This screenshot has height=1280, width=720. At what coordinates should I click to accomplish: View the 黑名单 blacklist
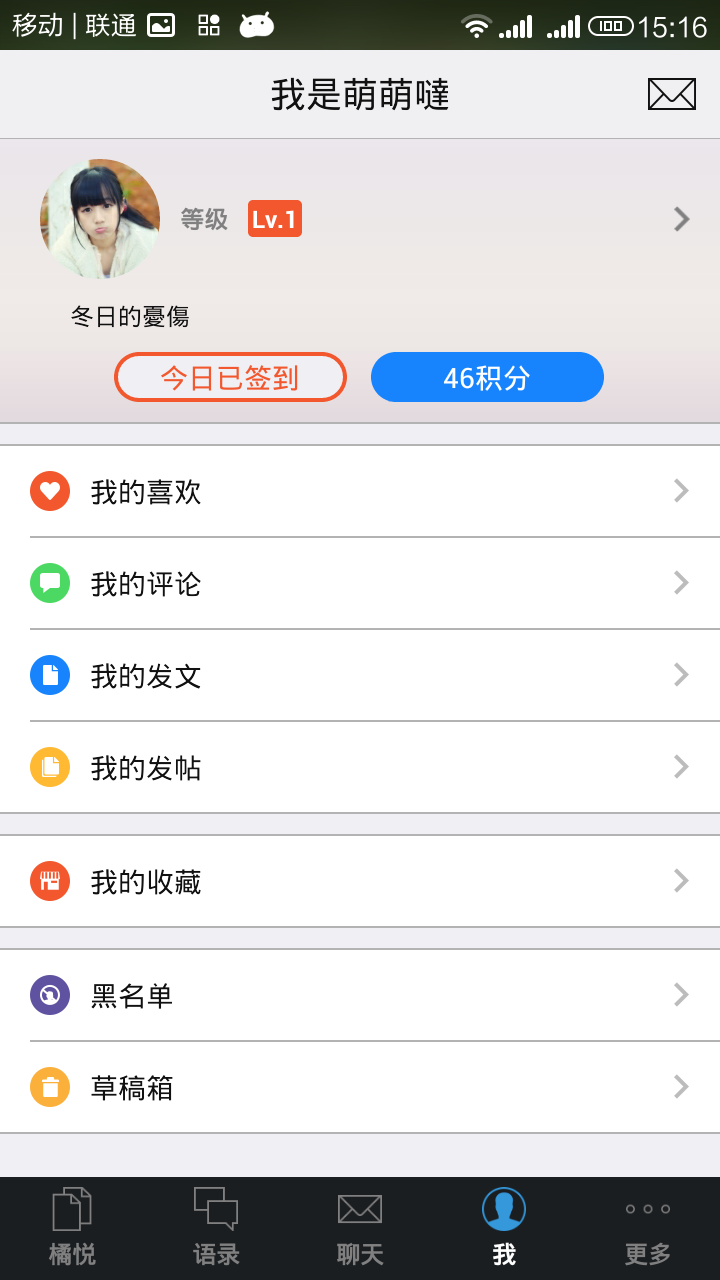(360, 995)
